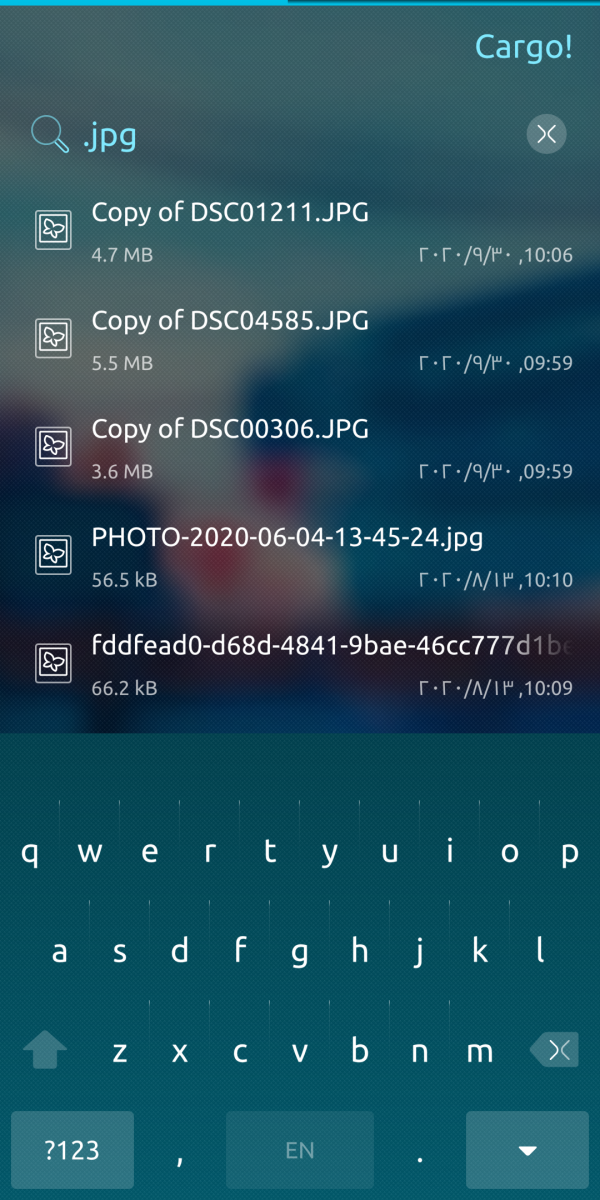The image size is (600, 1200).
Task: Hide the keyboard with the down arrow
Action: (x=527, y=1150)
